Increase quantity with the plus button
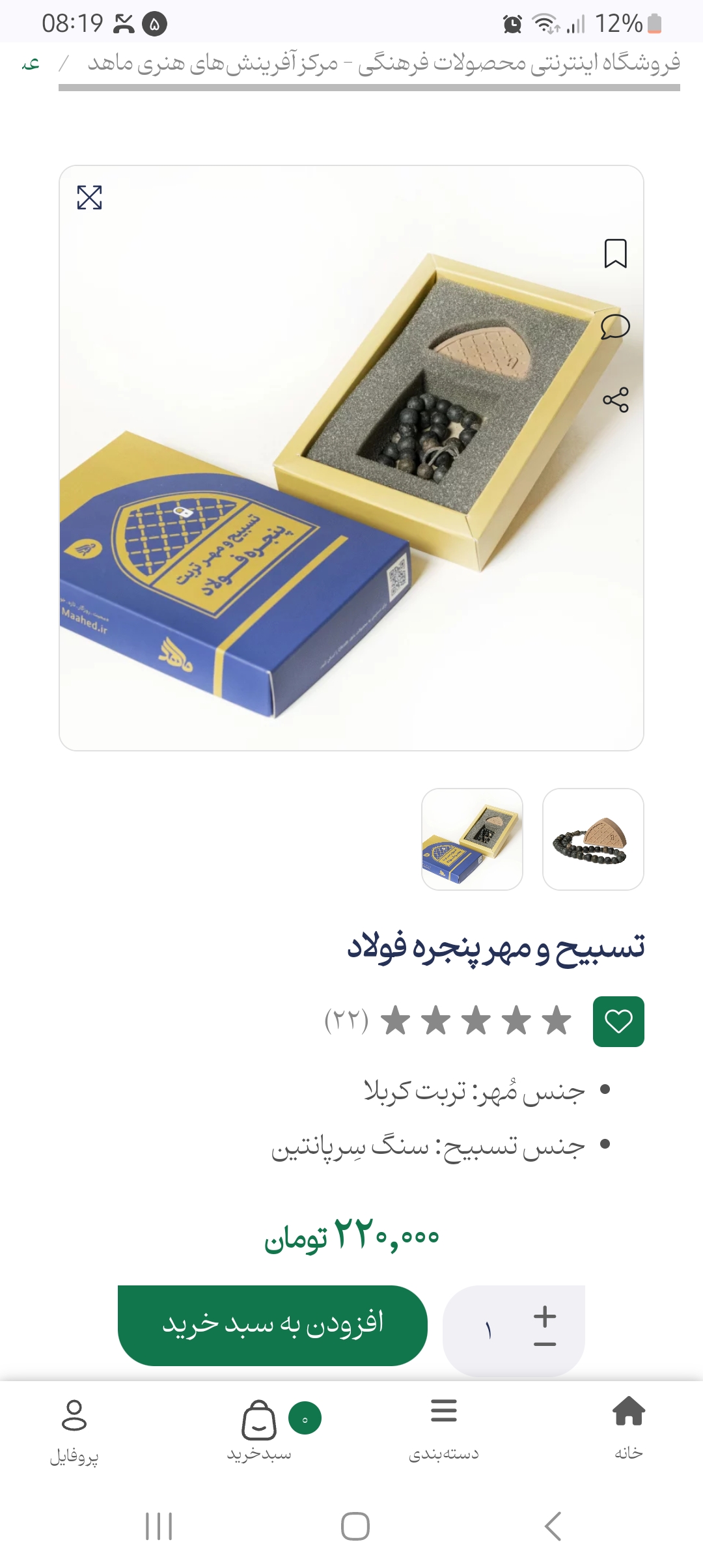The width and height of the screenshot is (703, 1568). (x=545, y=1316)
